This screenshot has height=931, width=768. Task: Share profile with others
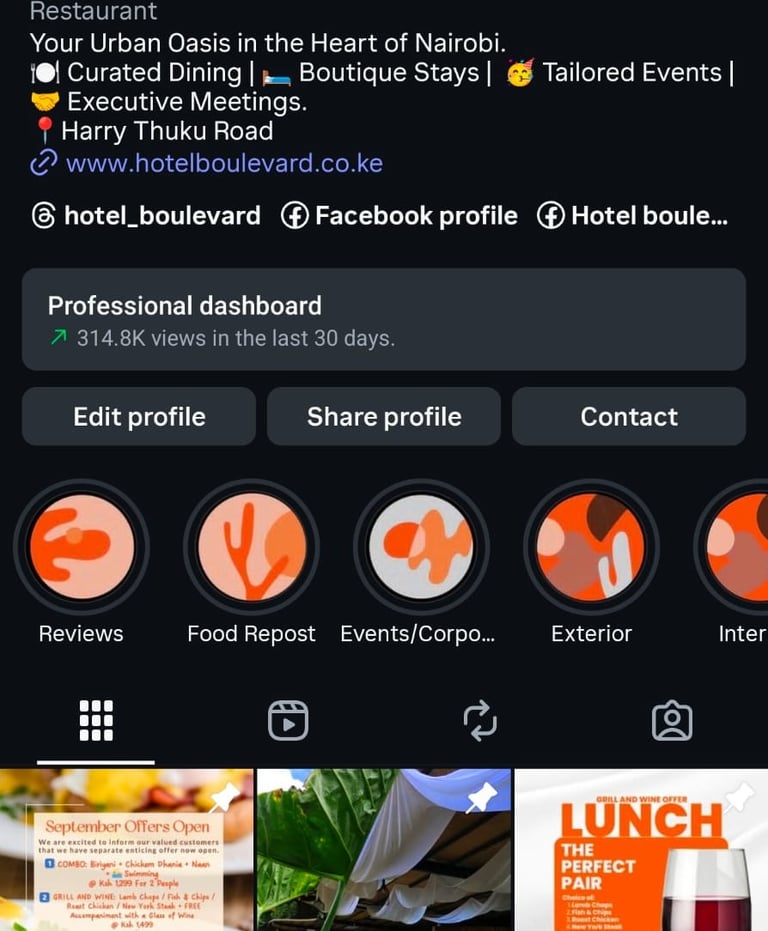(x=384, y=417)
